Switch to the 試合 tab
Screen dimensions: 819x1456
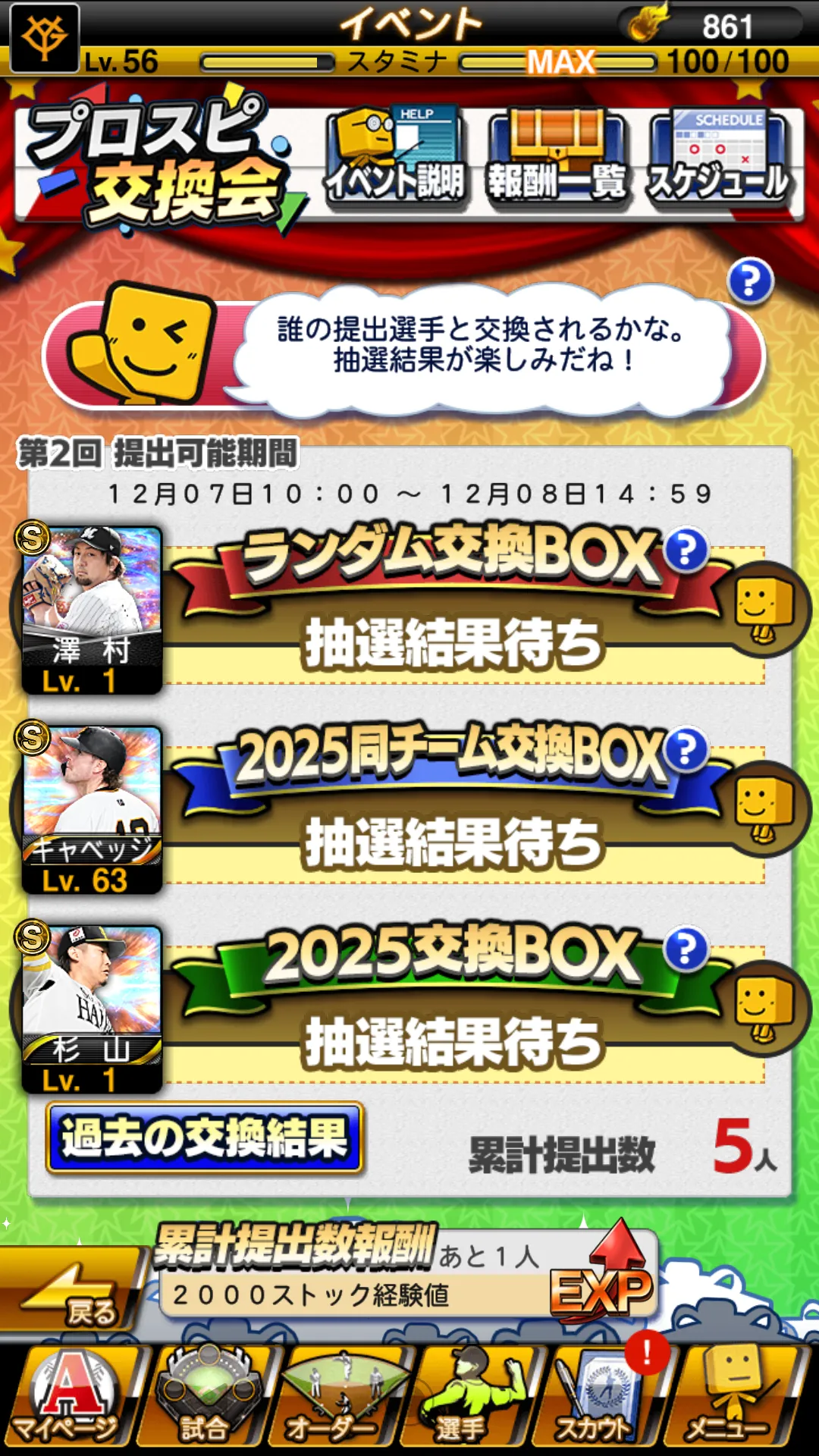point(205,1397)
